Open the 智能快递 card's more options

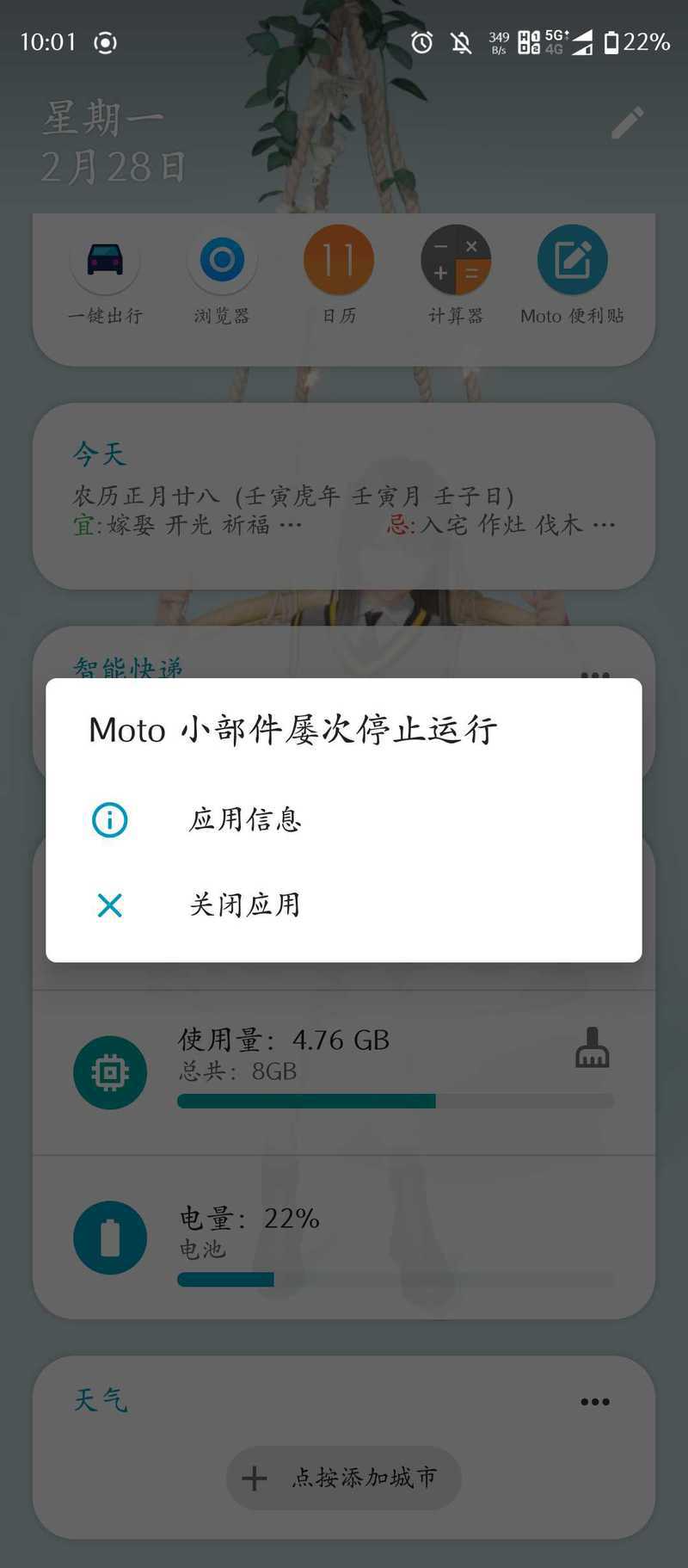coord(595,674)
